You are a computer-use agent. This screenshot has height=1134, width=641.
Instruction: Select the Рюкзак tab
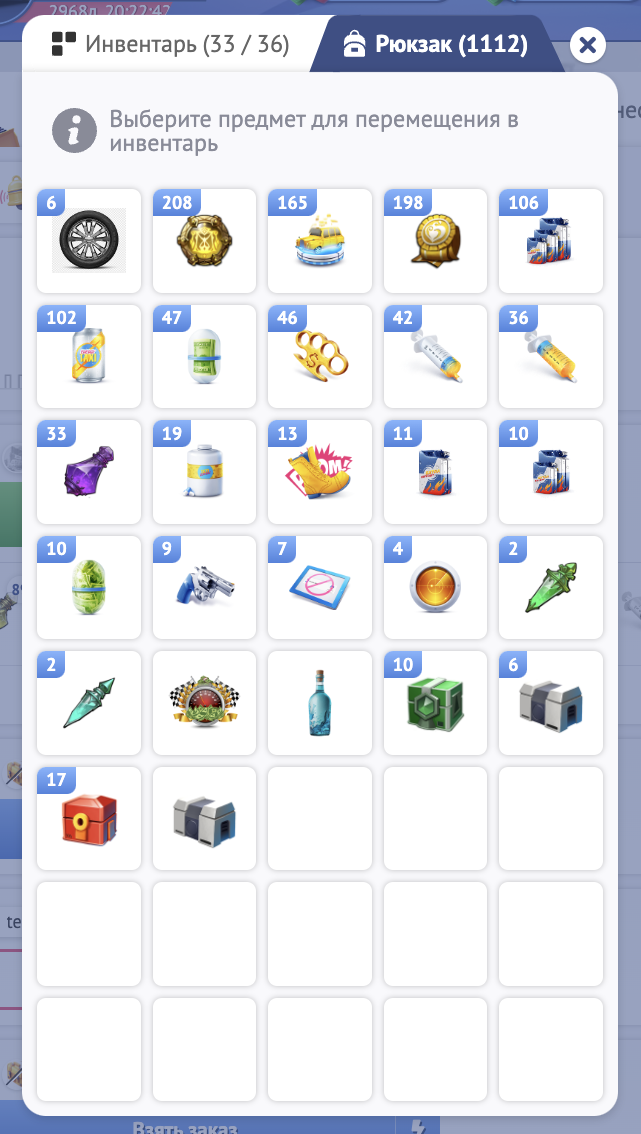[x=437, y=45]
